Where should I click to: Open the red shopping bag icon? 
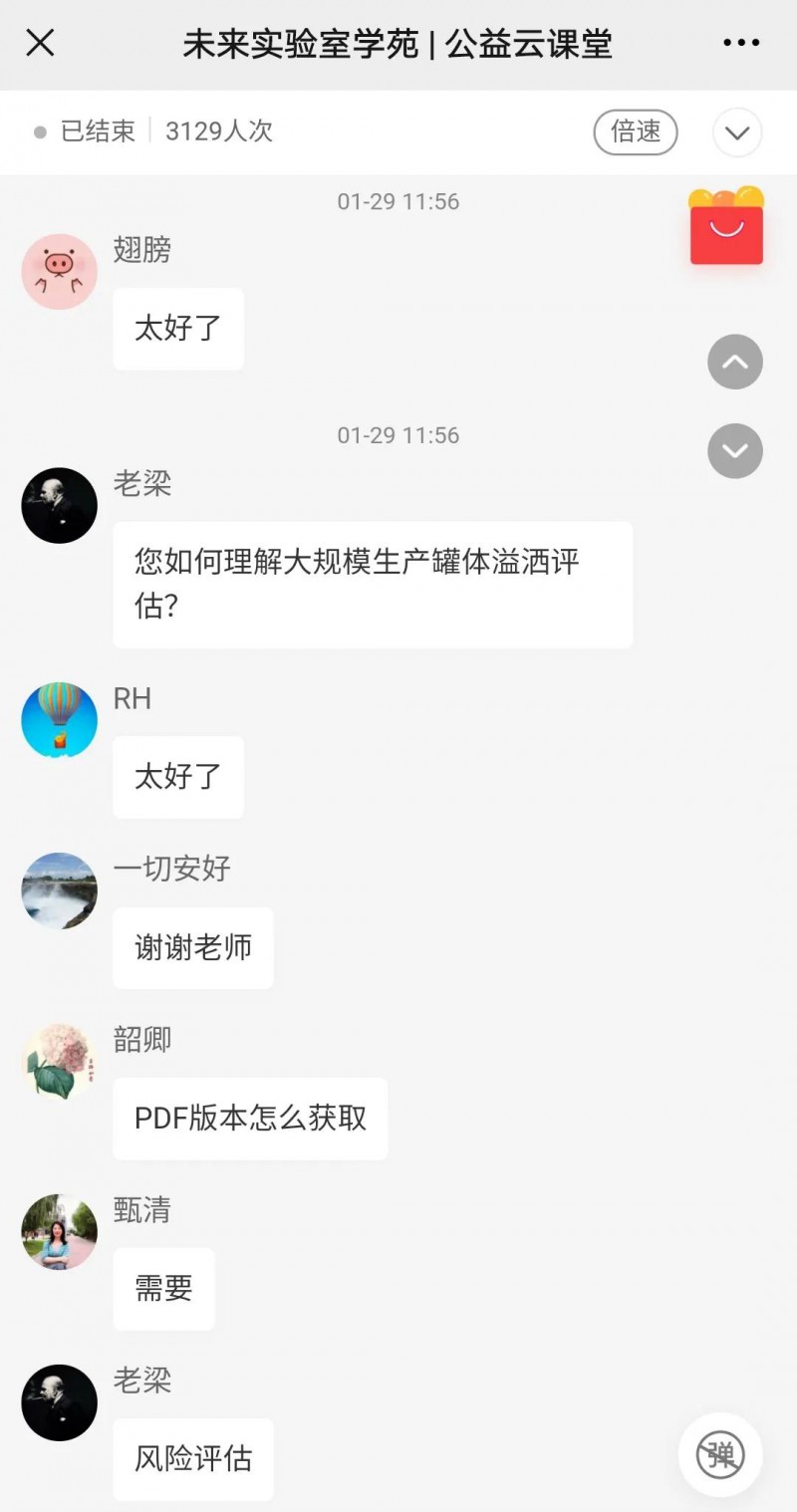pyautogui.click(x=726, y=227)
